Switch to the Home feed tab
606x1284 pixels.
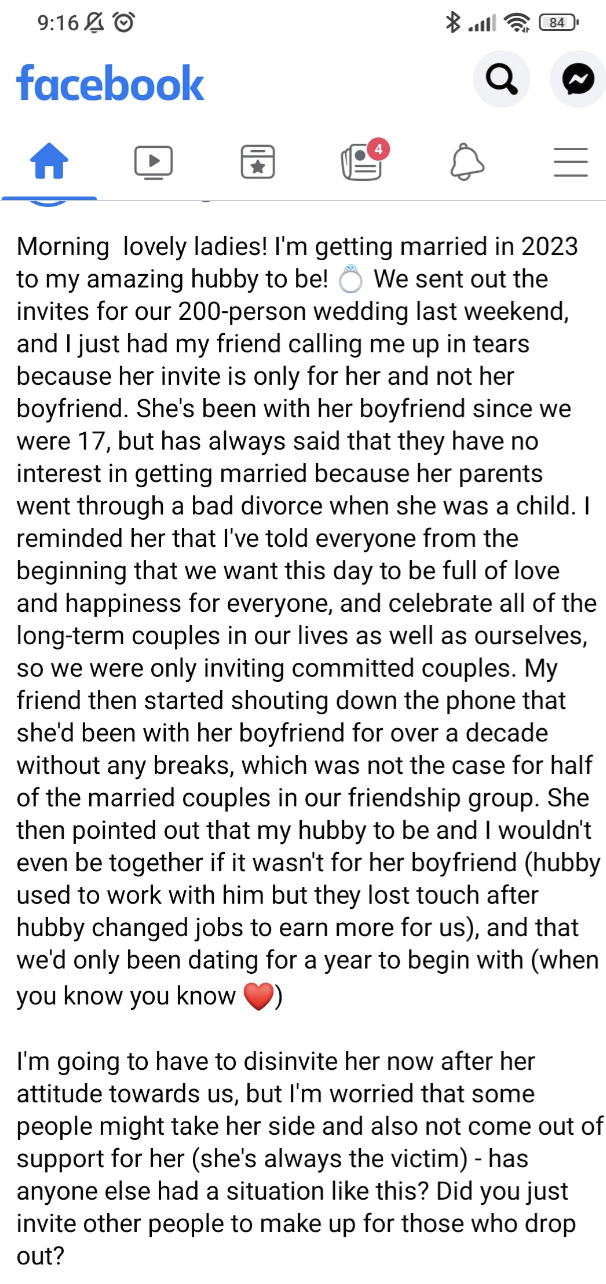coord(49,161)
